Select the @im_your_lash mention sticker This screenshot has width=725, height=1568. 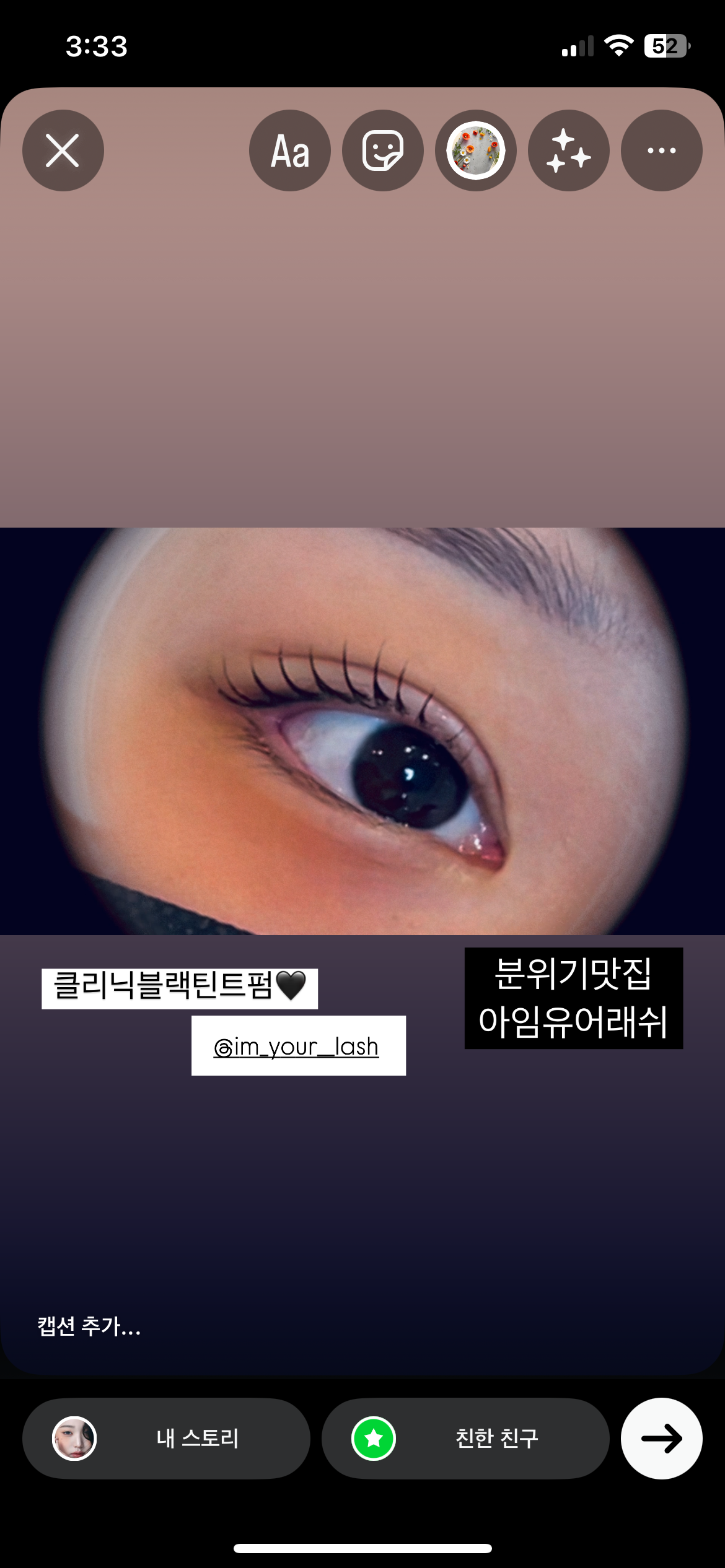coord(298,1046)
